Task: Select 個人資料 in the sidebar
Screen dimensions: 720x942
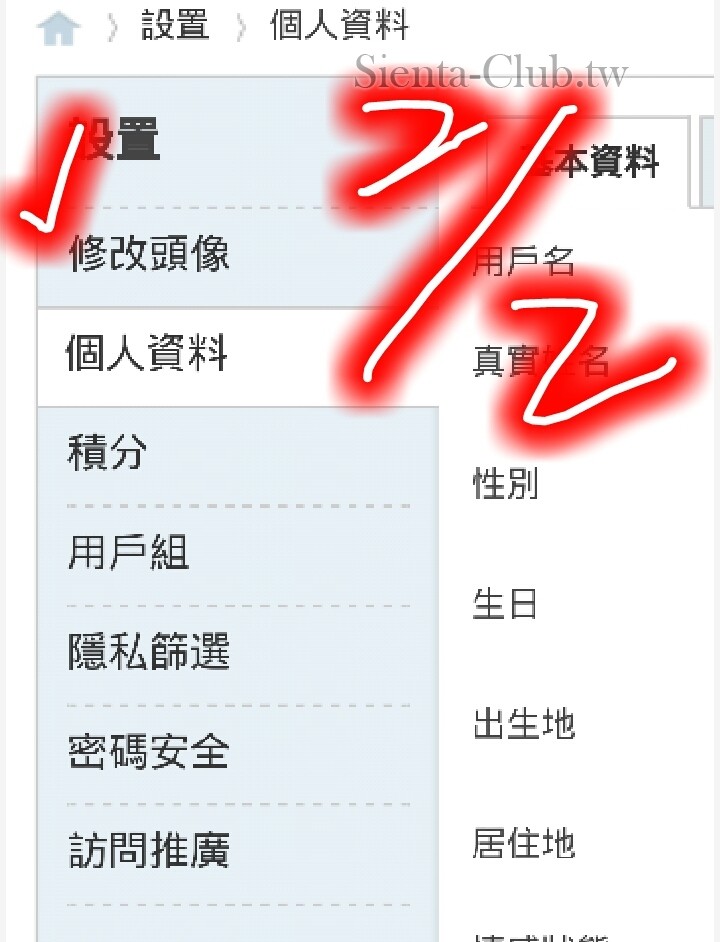Action: (147, 354)
